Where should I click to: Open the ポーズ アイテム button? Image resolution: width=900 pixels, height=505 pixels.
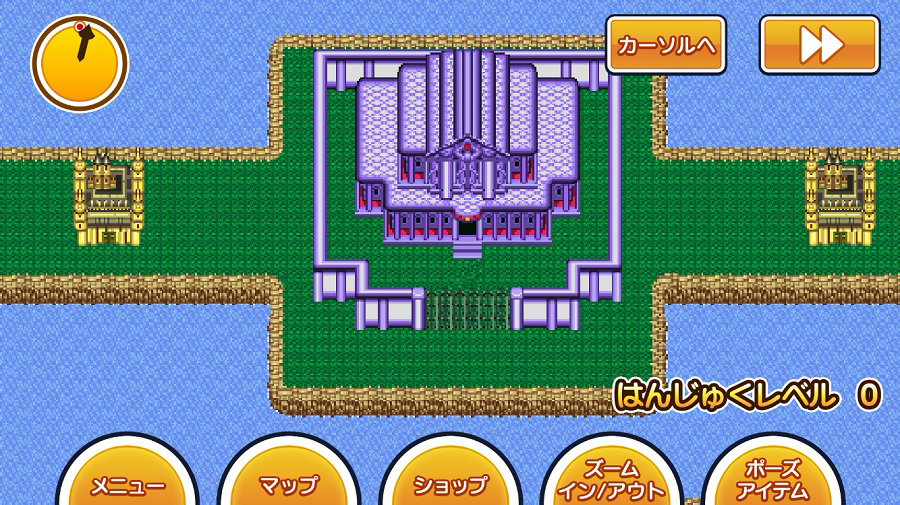coord(773,479)
